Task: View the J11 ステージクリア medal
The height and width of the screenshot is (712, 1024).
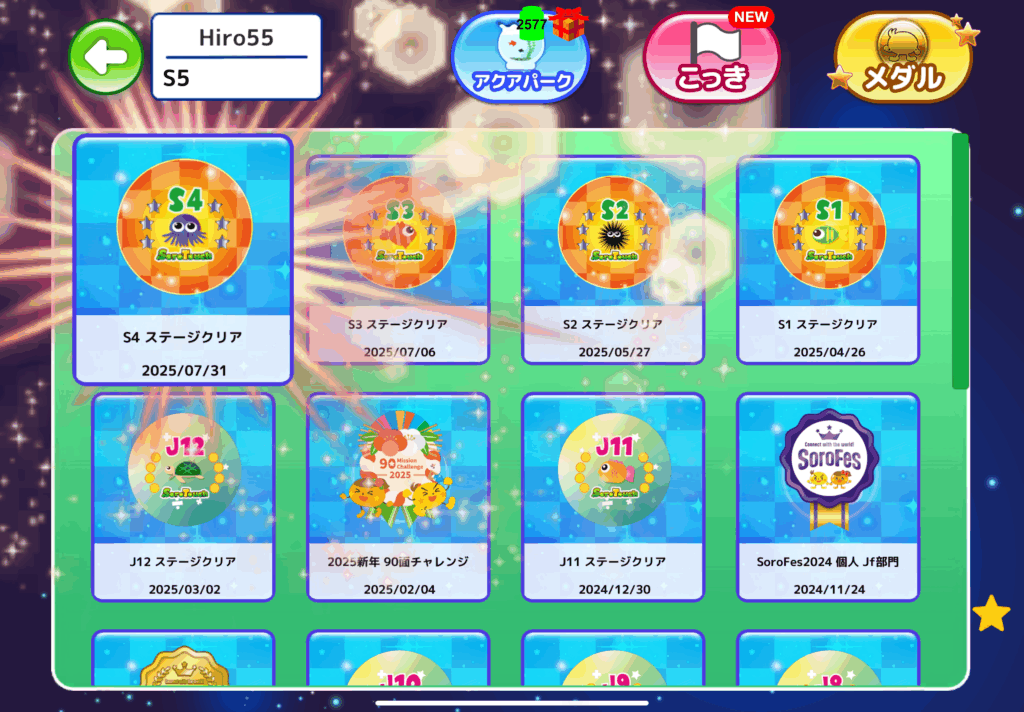Action: tap(613, 497)
